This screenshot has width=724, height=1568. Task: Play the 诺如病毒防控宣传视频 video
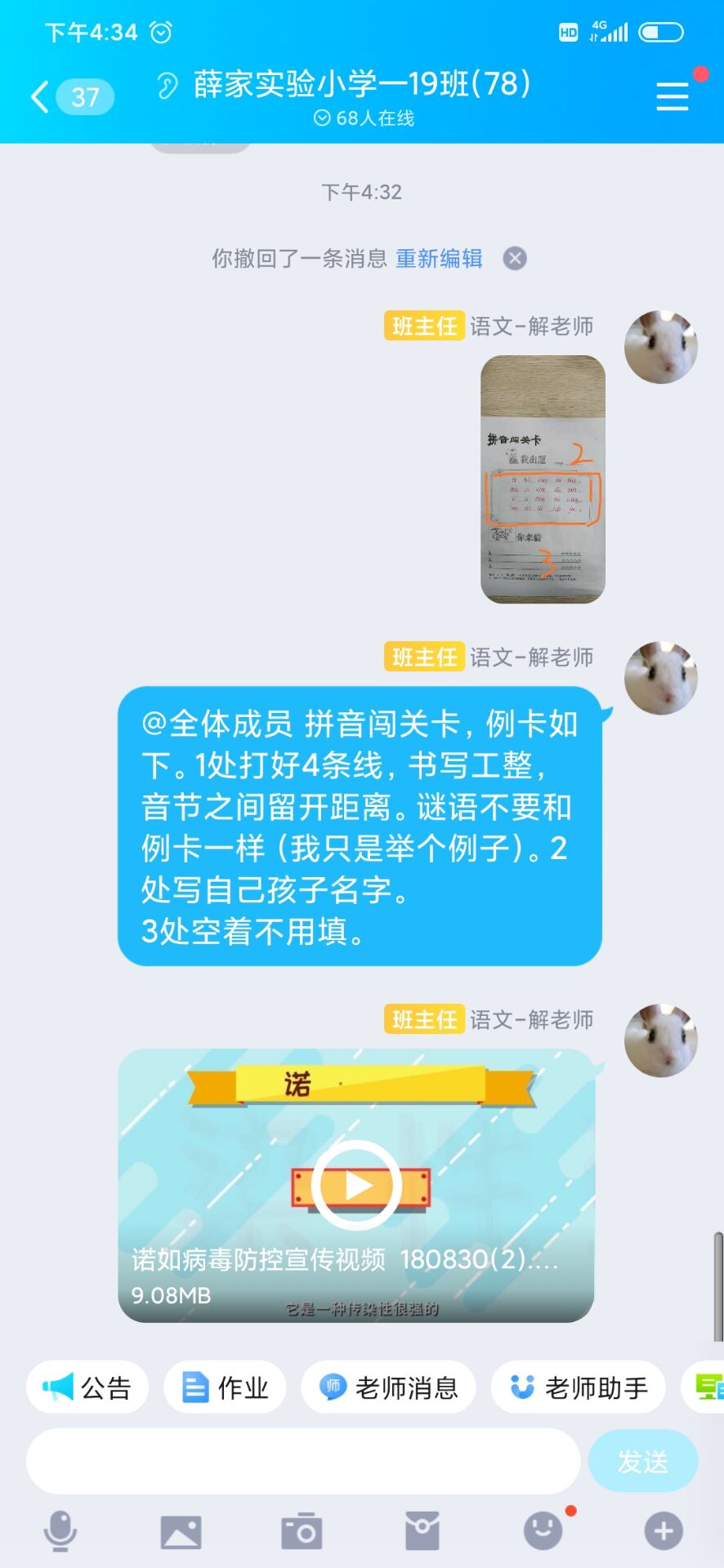coord(357,1185)
